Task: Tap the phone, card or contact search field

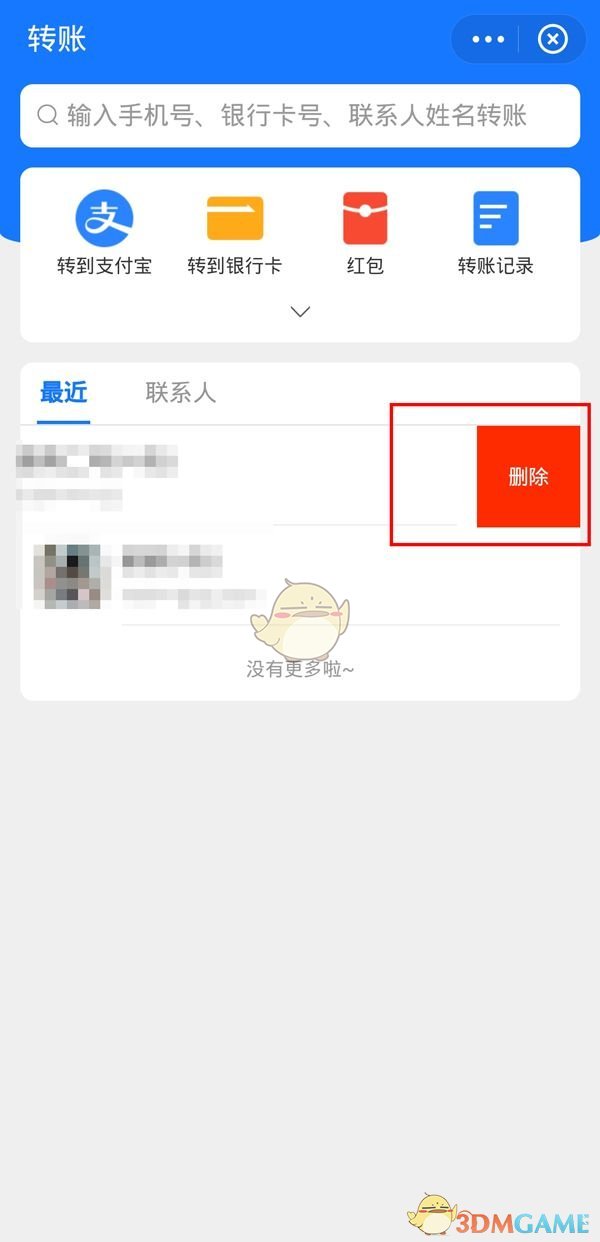Action: 300,116
